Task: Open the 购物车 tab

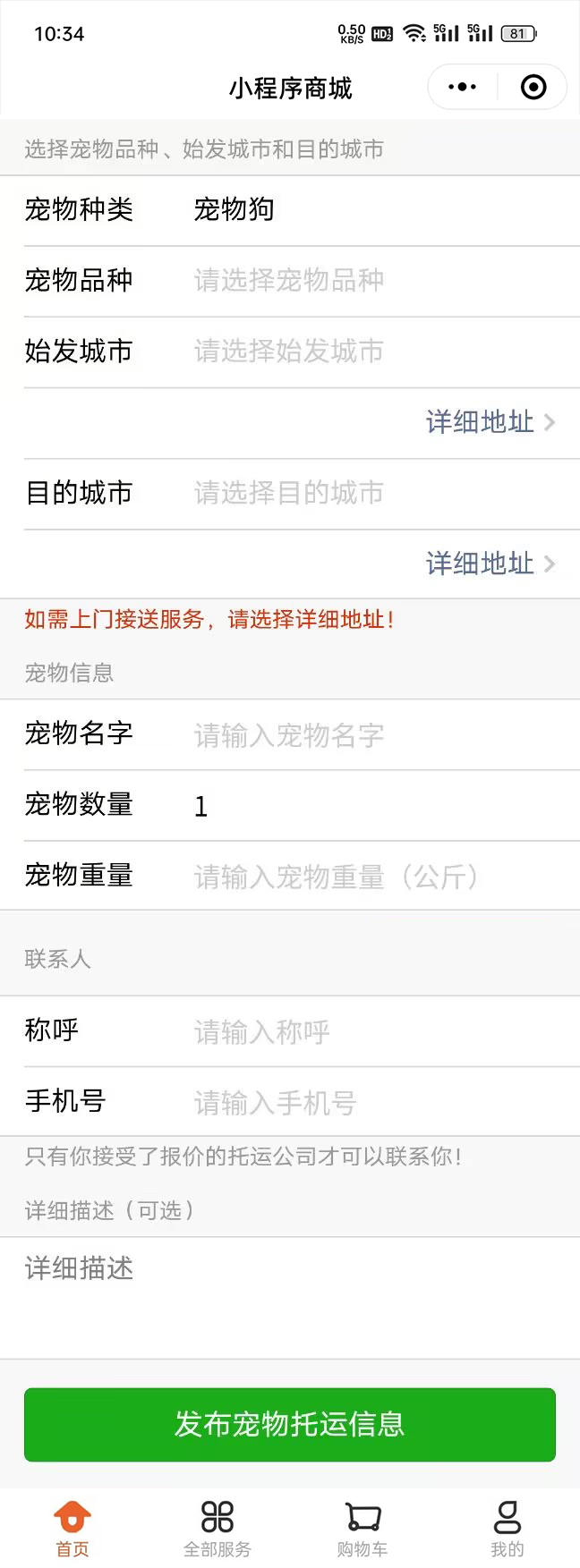Action: click(362, 1529)
